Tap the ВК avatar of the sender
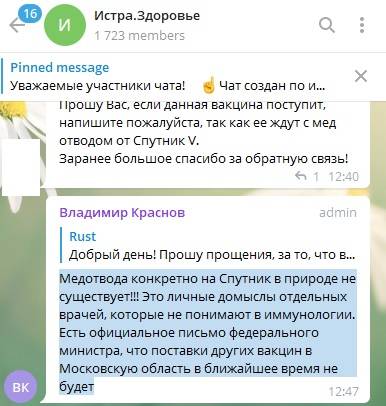 (x=21, y=387)
